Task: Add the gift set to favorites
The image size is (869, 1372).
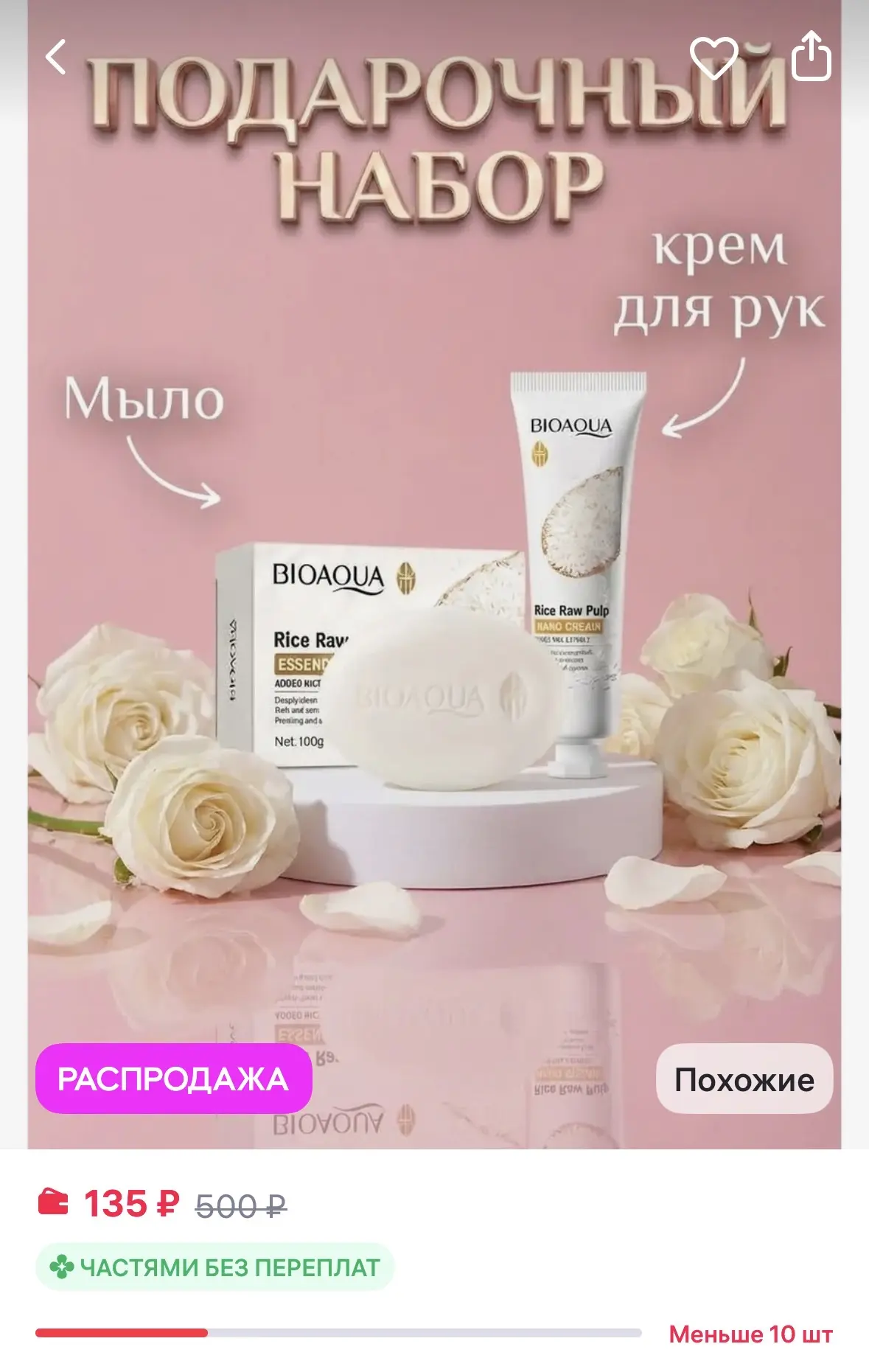Action: tap(713, 57)
